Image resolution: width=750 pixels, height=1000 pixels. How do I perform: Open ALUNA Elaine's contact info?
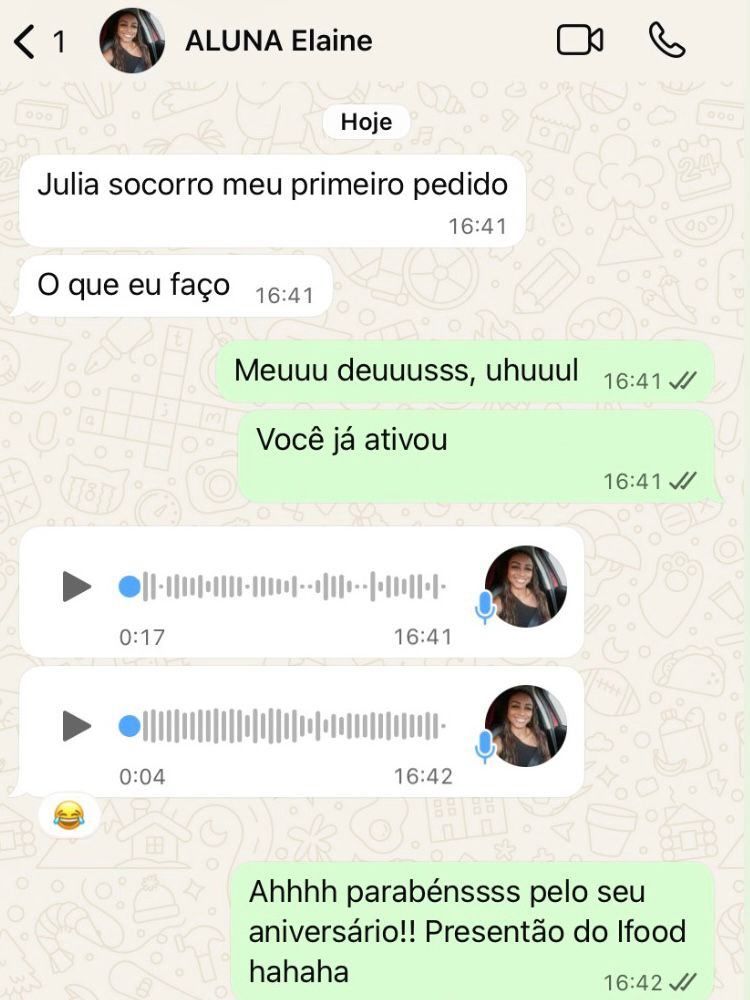pos(278,41)
